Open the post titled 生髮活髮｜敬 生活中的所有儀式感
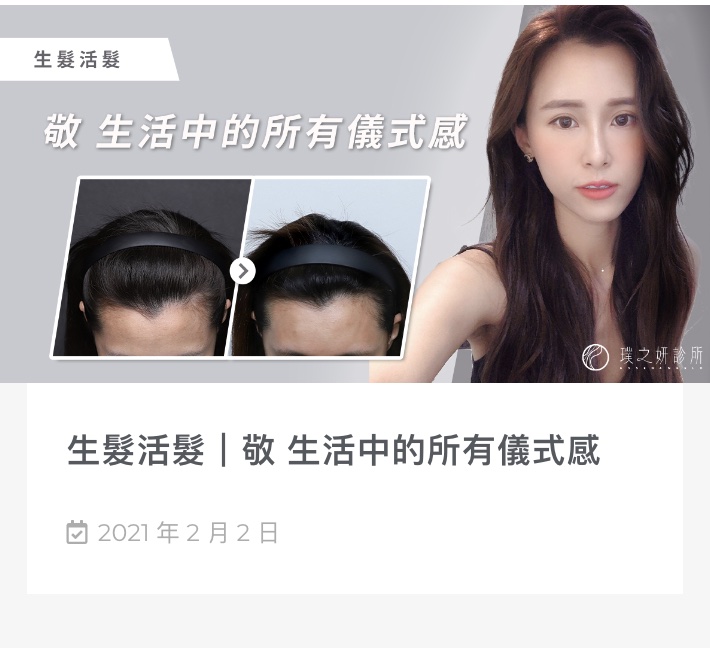Image resolution: width=710 pixels, height=648 pixels. point(333,451)
